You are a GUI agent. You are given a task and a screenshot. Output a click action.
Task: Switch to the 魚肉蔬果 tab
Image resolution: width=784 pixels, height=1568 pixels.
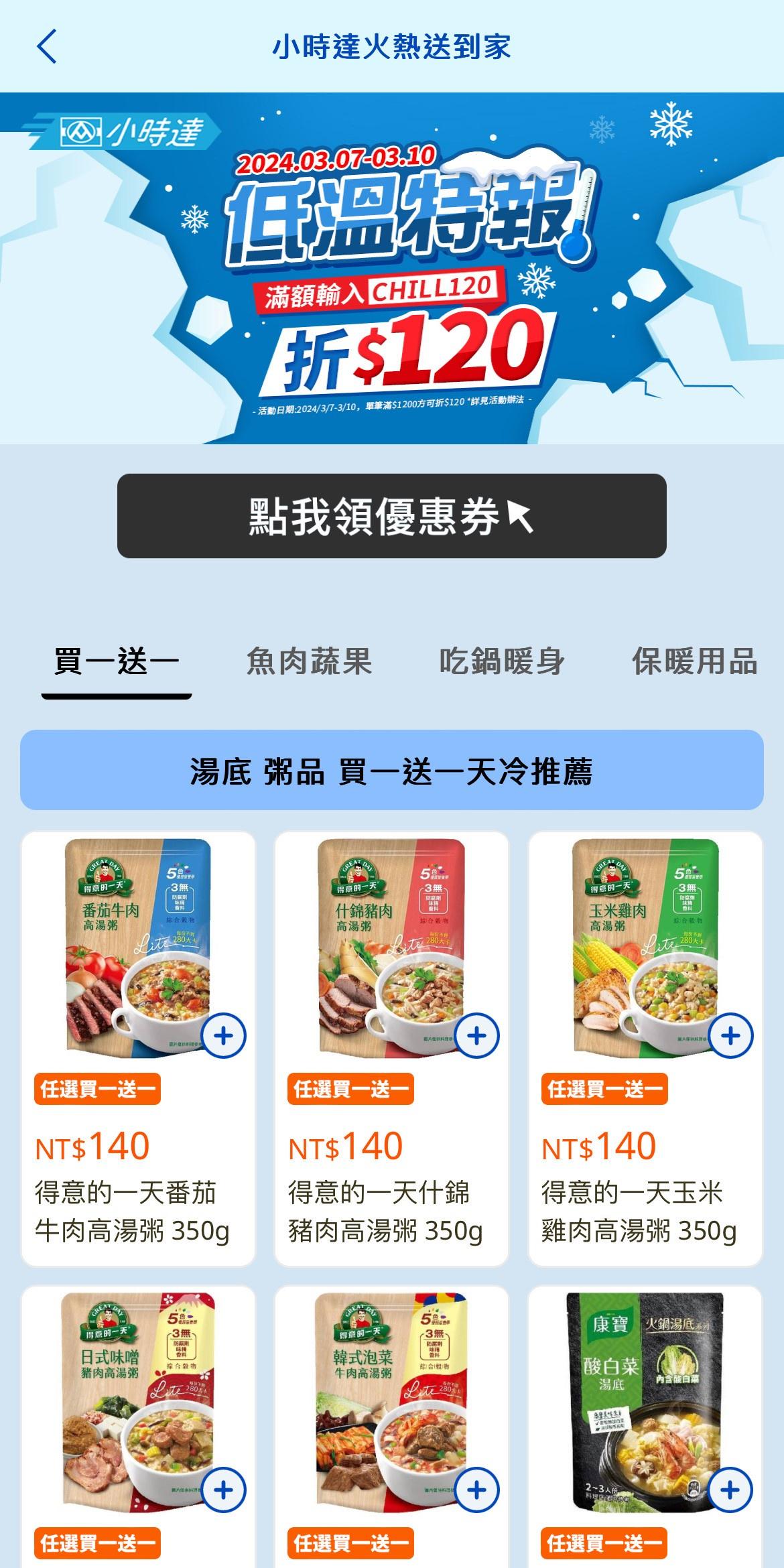pos(309,662)
